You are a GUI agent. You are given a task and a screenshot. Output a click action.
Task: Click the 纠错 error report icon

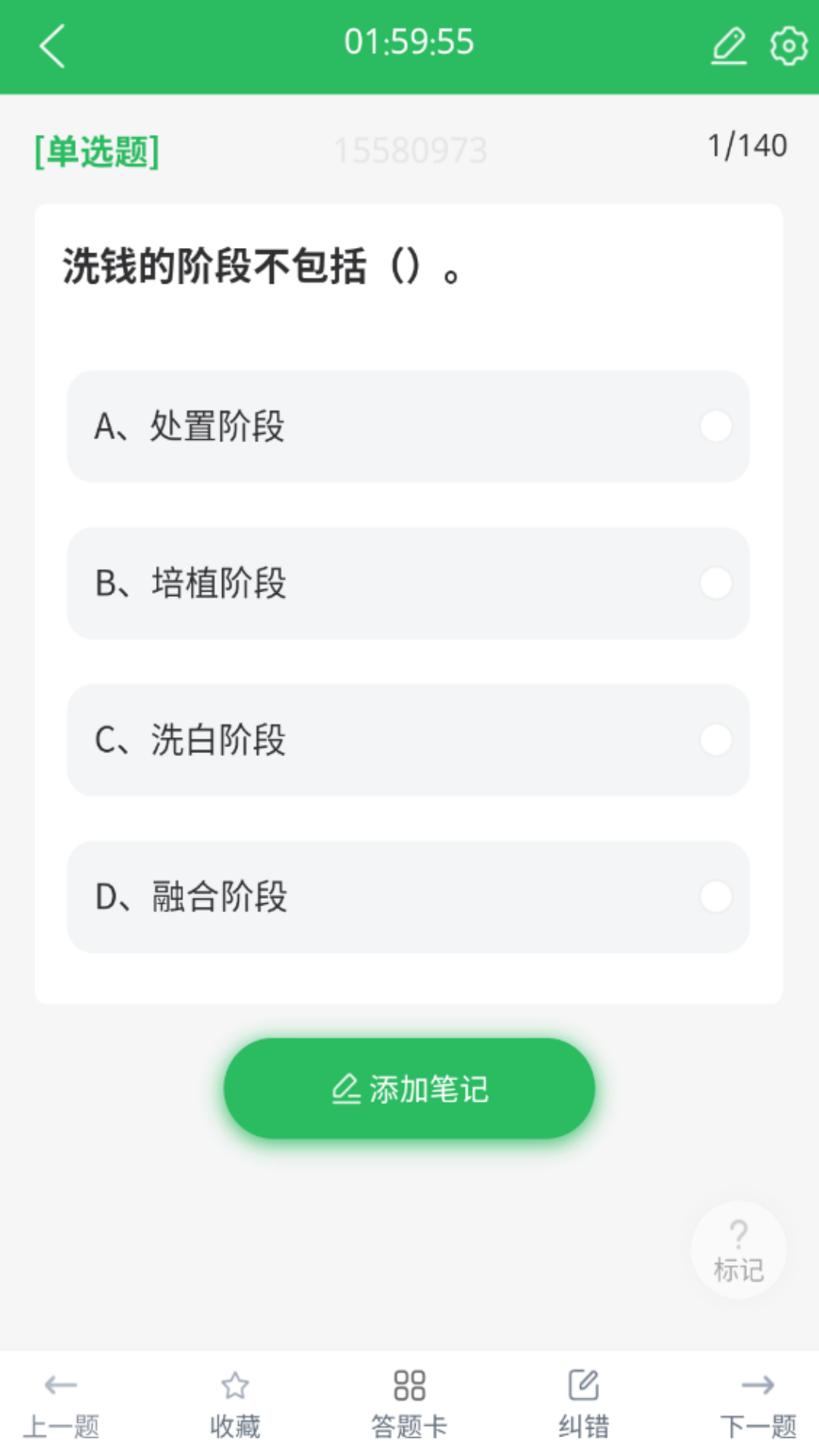582,1384
